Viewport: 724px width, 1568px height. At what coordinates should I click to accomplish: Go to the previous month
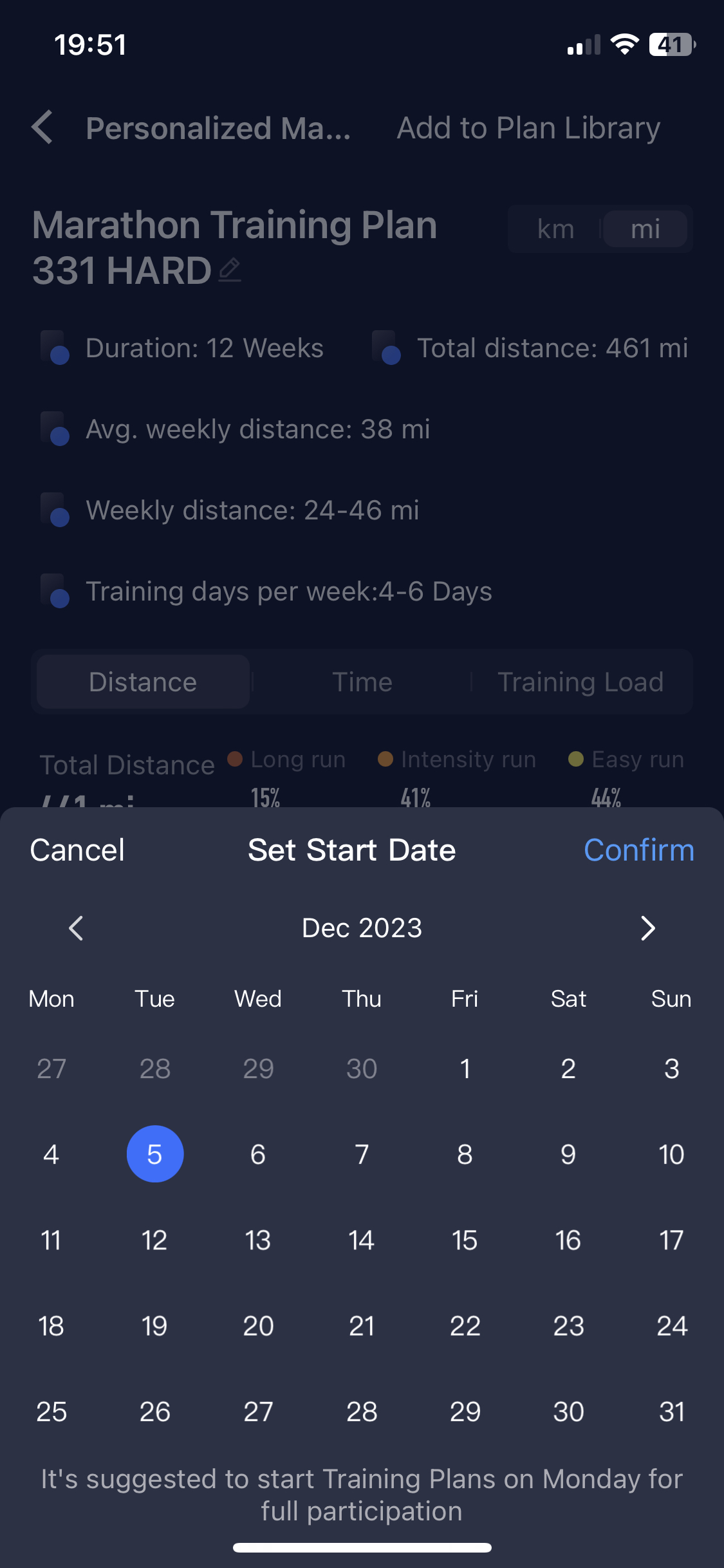(76, 928)
